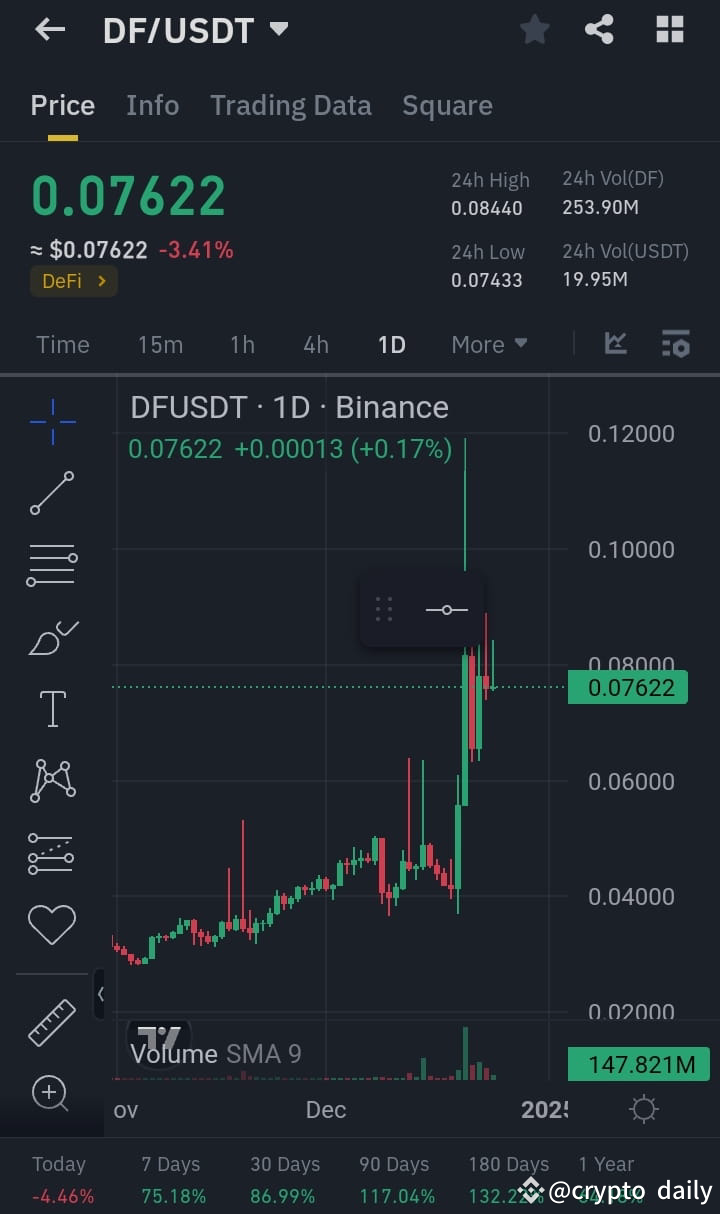
Task: Open the XABCD pattern tool
Action: (51, 780)
